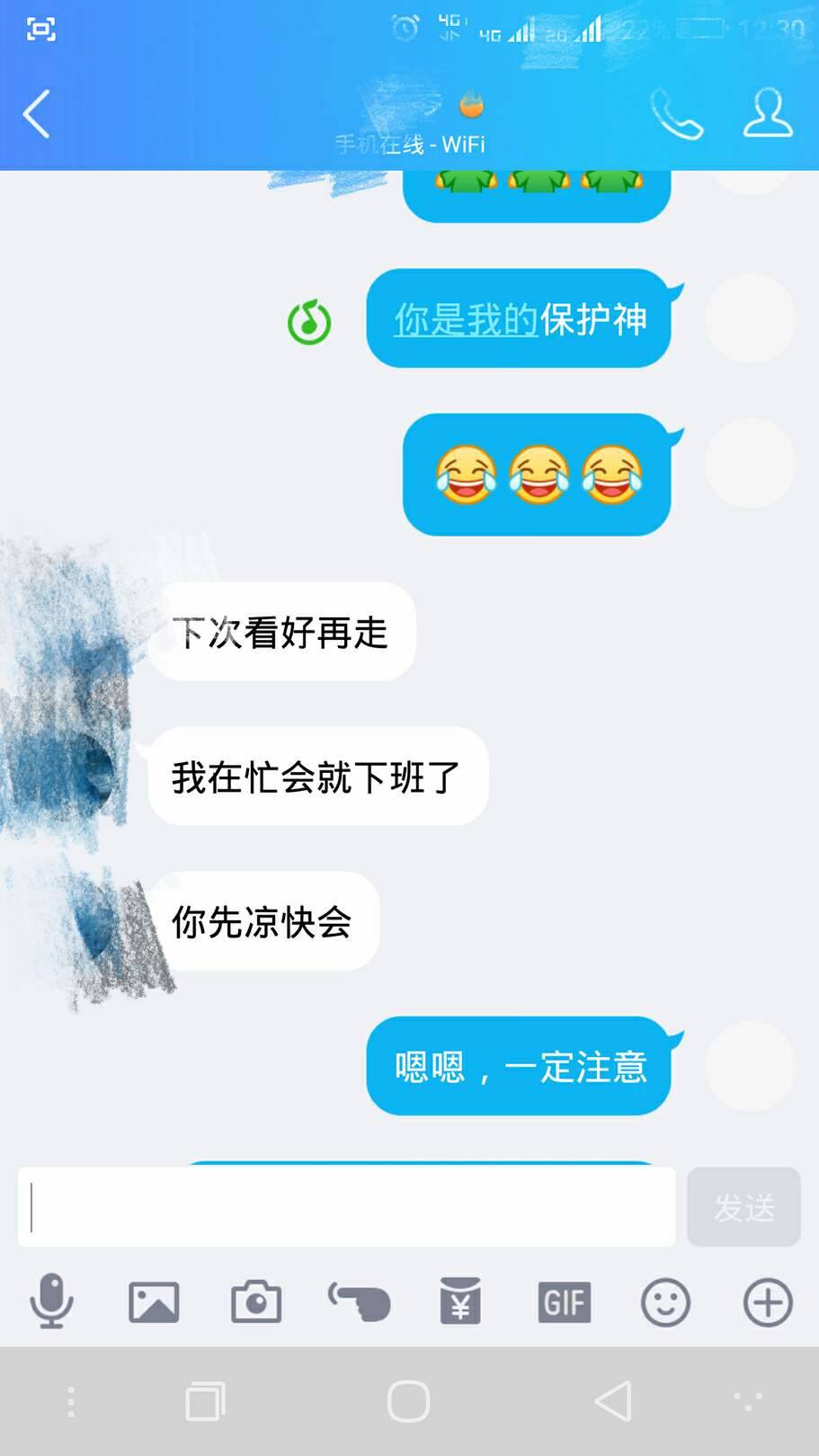Open the underlined song link 你是我的
The width and height of the screenshot is (819, 1456).
[466, 319]
